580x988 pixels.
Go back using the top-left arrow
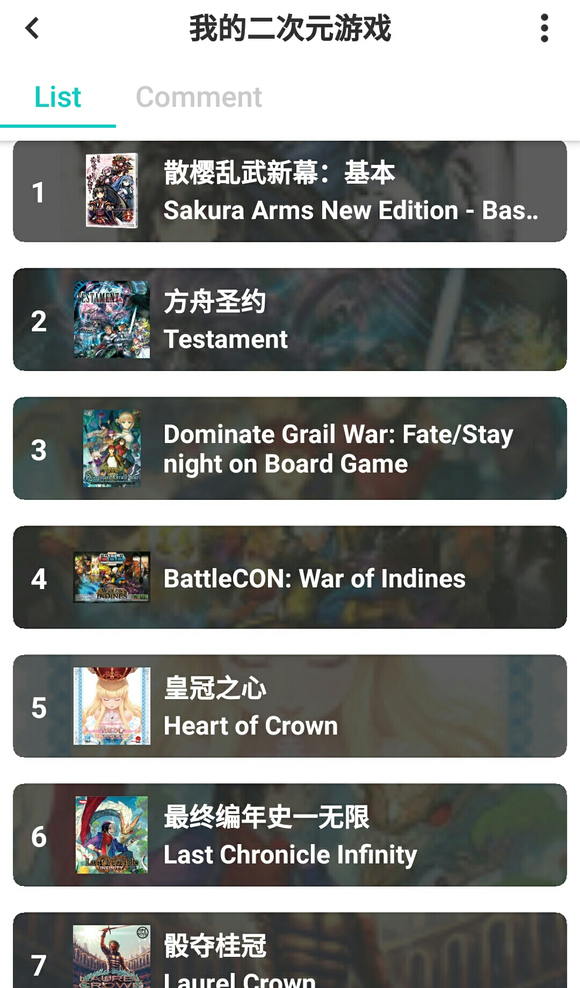[x=32, y=28]
